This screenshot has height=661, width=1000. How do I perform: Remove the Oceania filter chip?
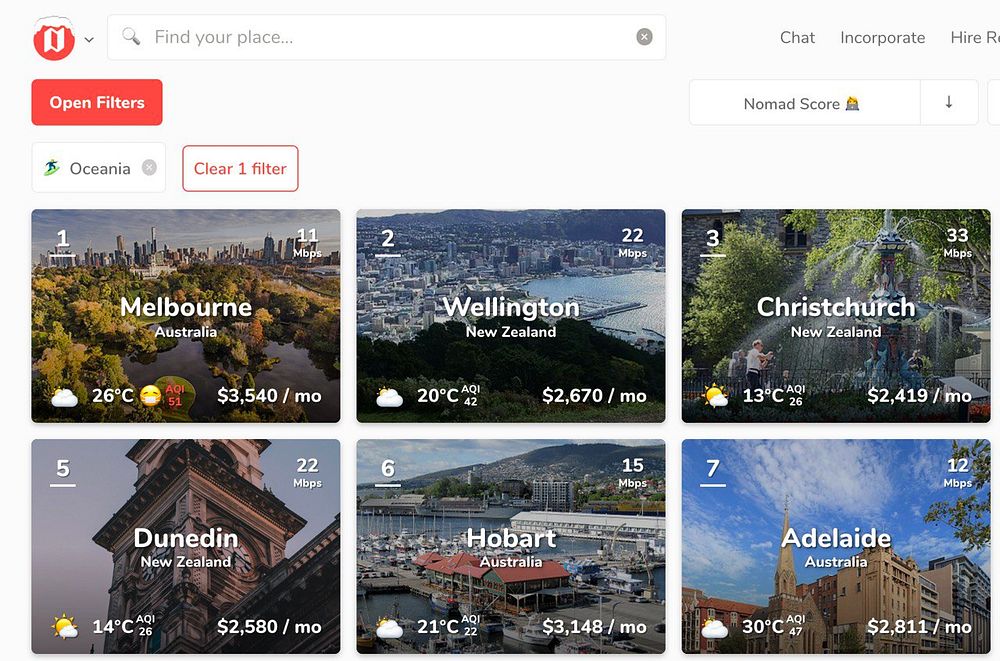point(149,168)
